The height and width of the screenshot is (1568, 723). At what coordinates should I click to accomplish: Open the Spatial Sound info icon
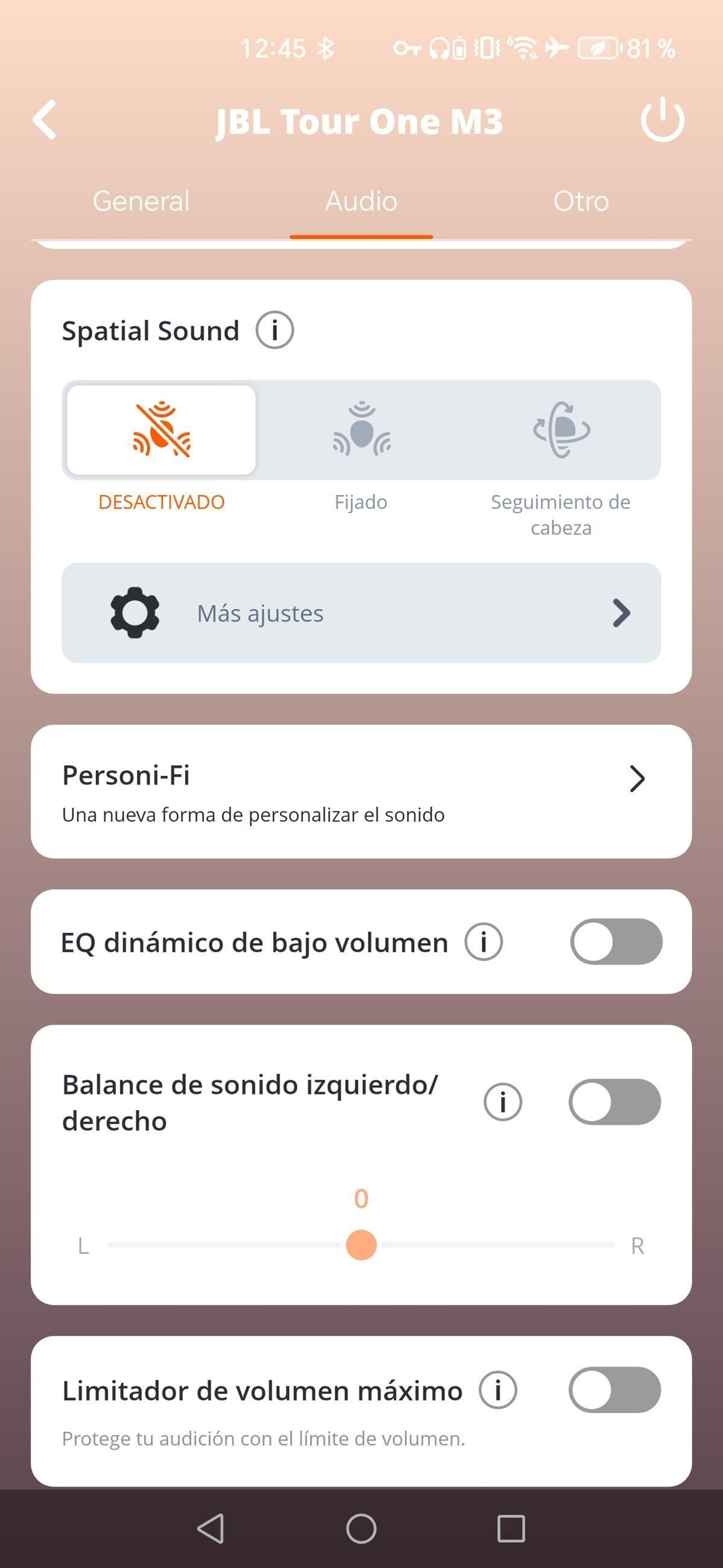pos(274,331)
